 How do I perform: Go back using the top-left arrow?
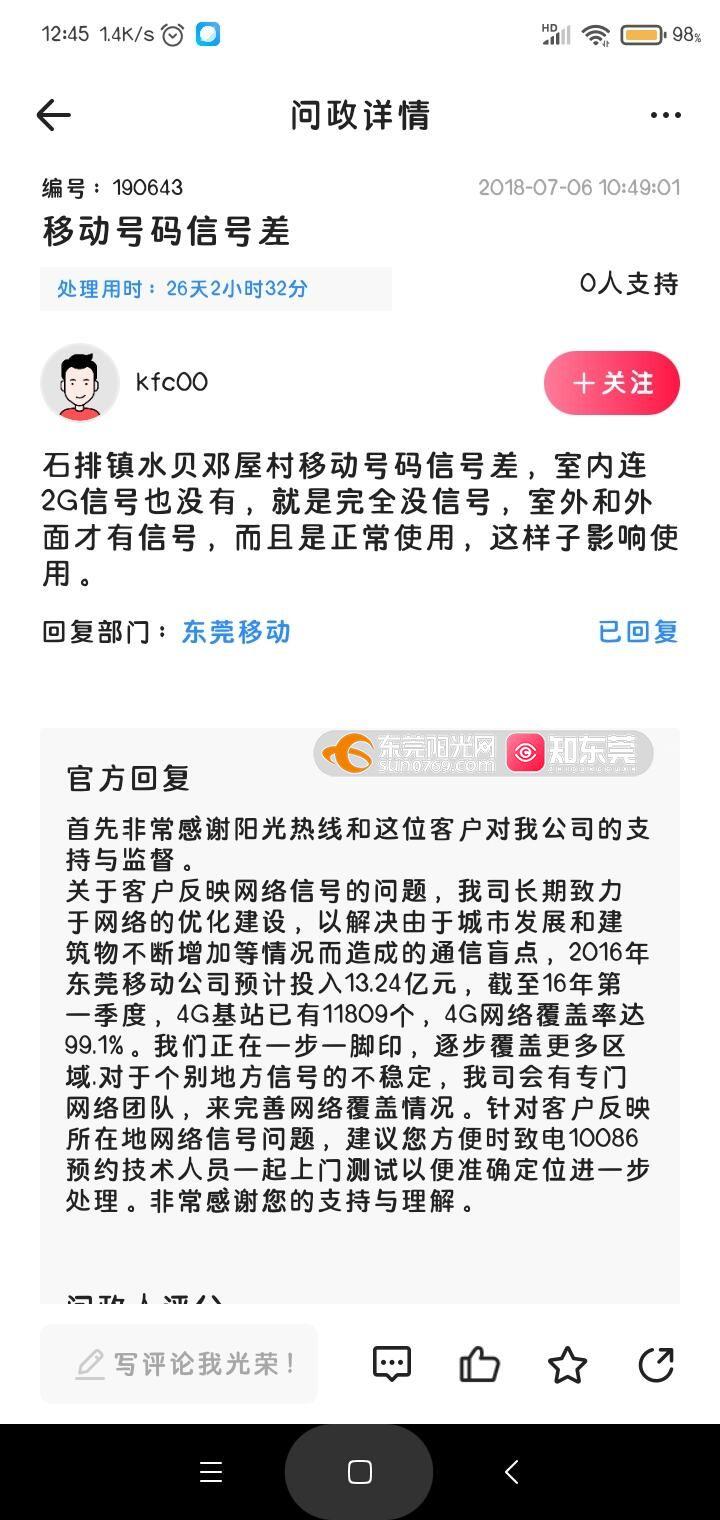(54, 116)
